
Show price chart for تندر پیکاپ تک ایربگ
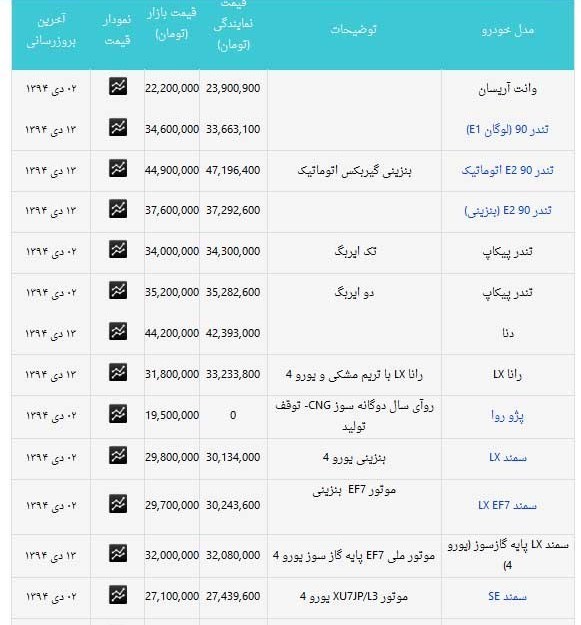point(118,250)
